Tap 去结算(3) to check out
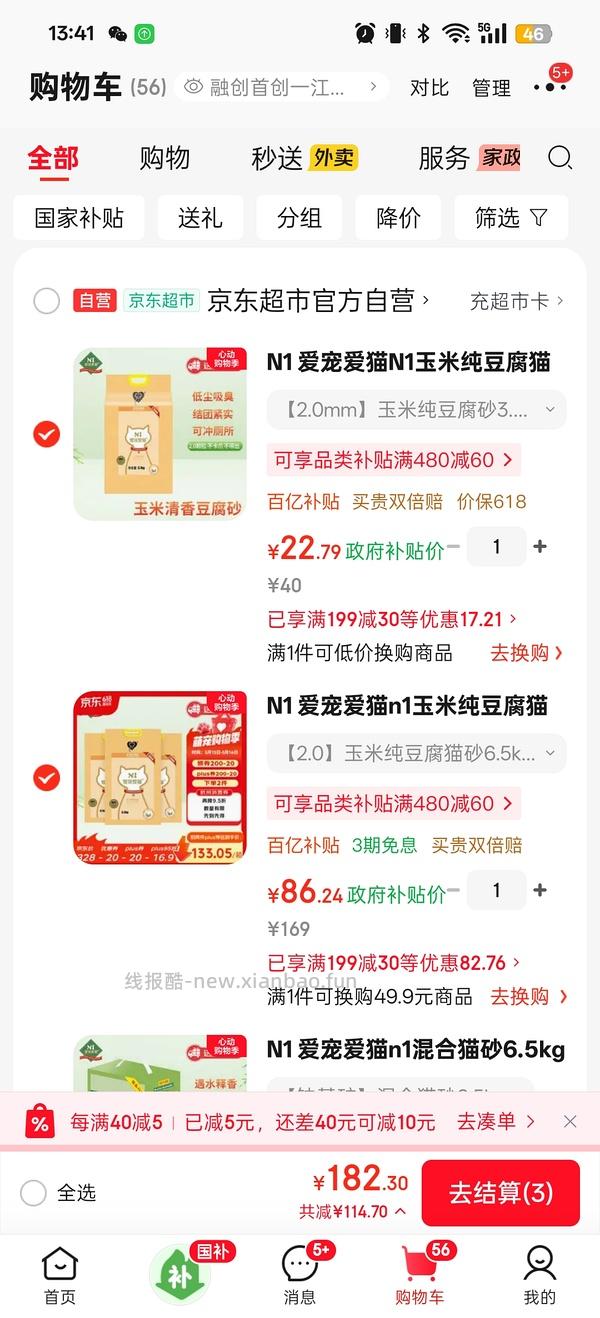Image resolution: width=600 pixels, height=1318 pixels. 501,1193
